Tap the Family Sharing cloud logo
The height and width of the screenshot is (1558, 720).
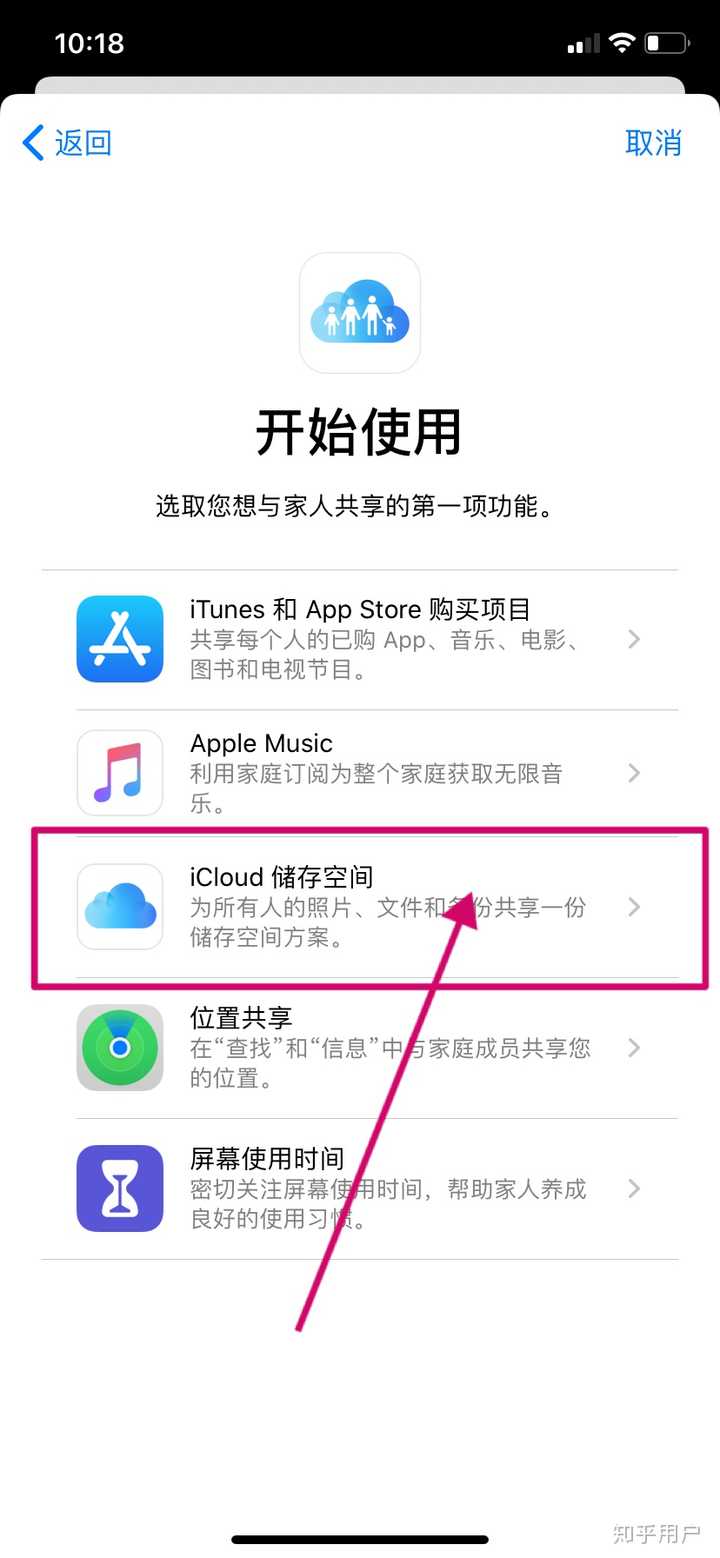point(360,312)
